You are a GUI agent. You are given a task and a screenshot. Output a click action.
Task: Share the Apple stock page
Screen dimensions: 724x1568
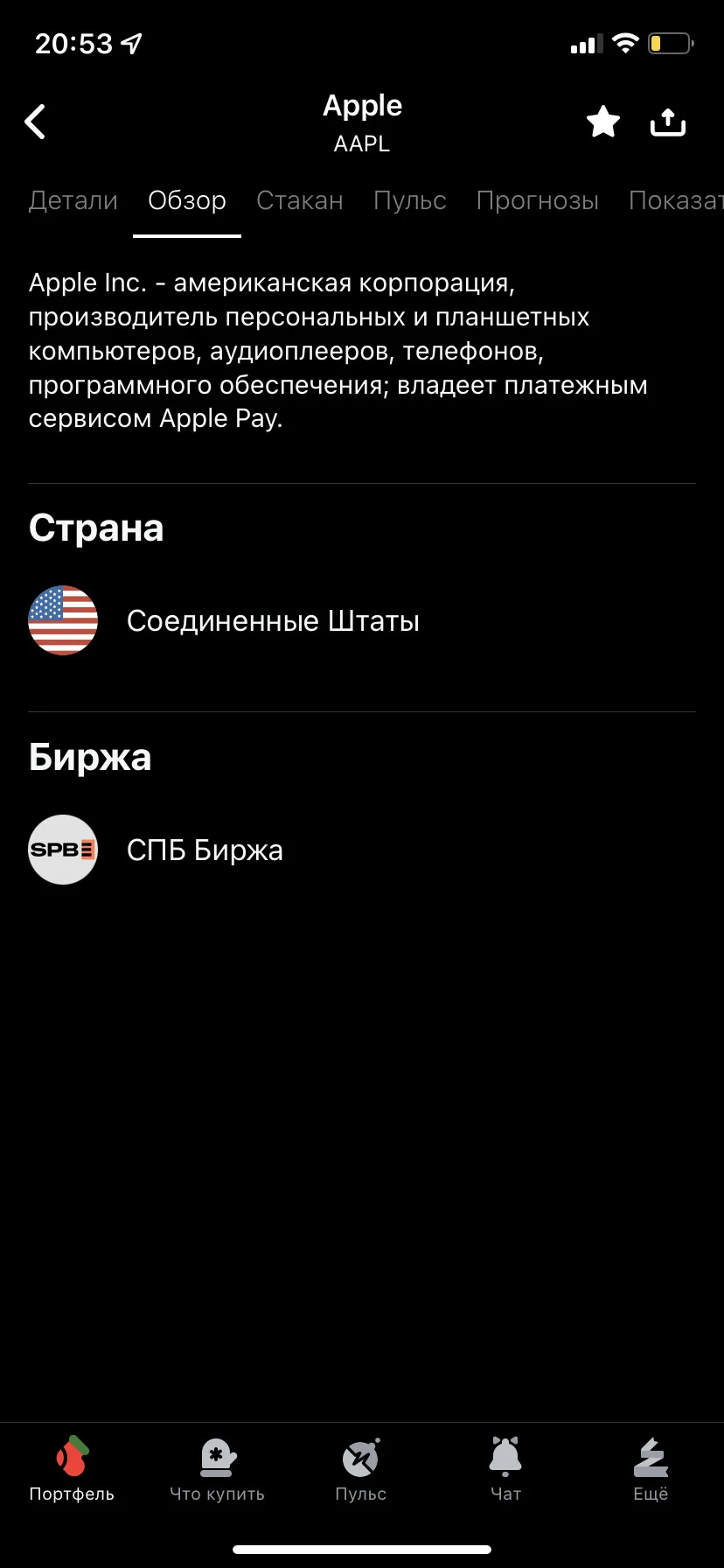point(668,122)
